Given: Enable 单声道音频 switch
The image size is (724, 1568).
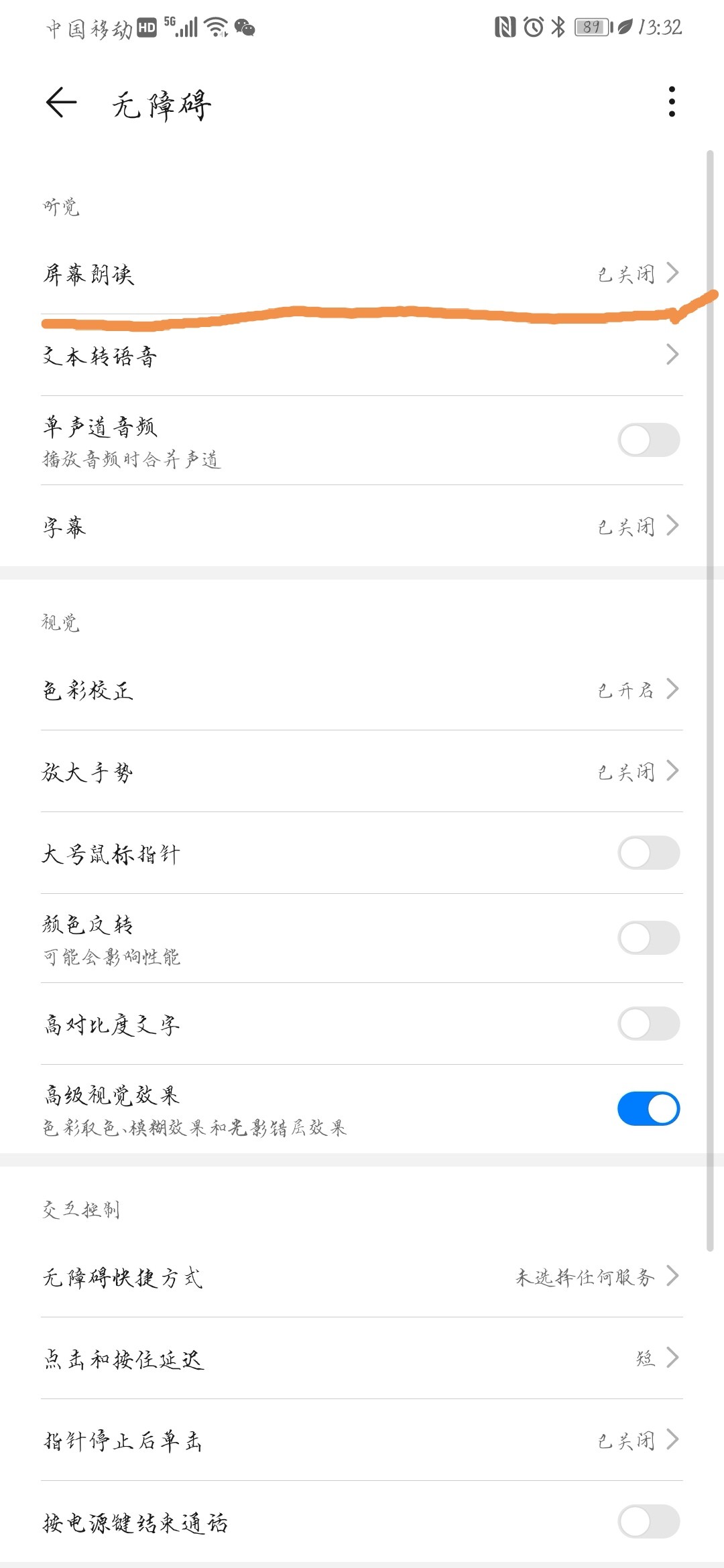Looking at the screenshot, I should (x=648, y=440).
